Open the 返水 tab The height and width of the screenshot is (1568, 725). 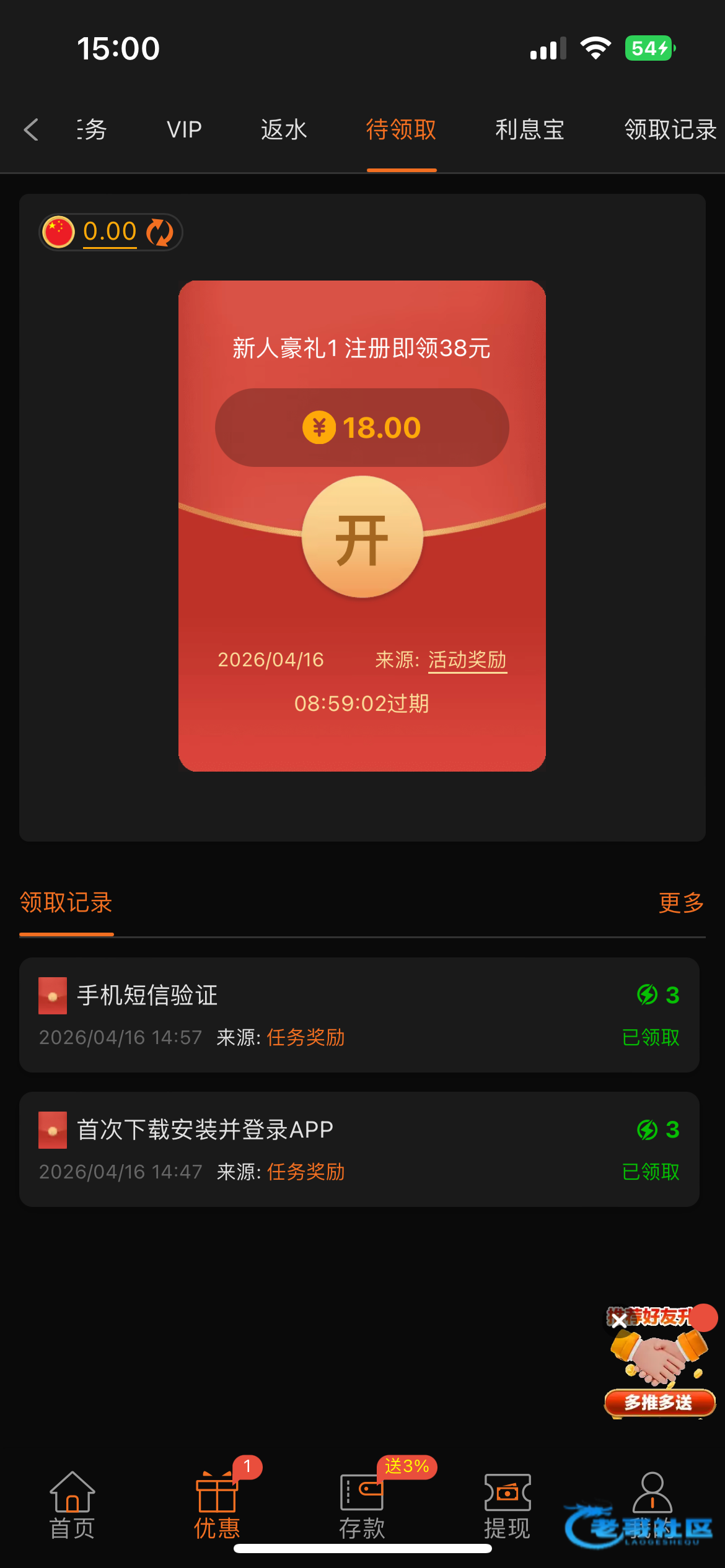(284, 129)
